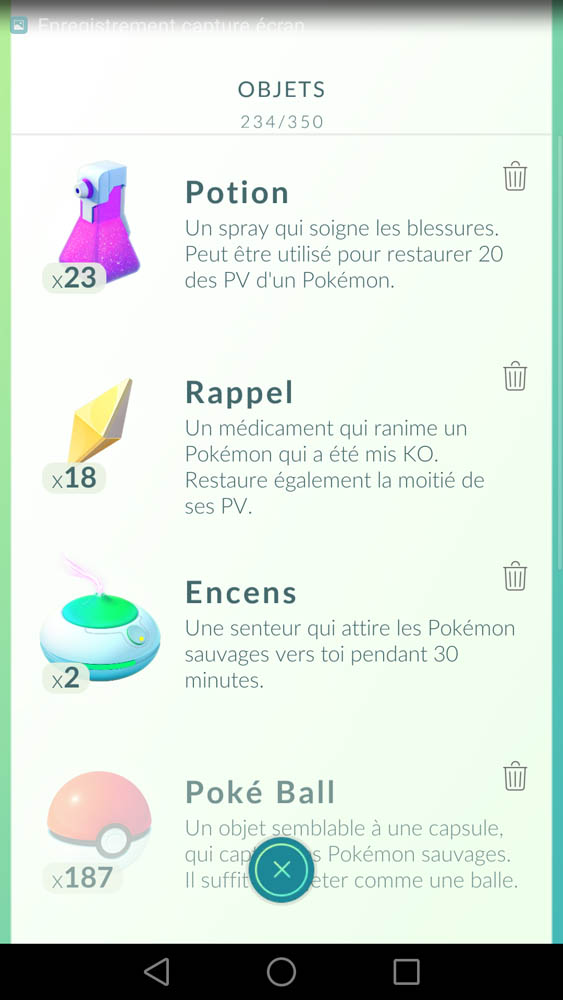Screen dimensions: 563x1000
Task: Discard Potion with its trash icon
Action: [515, 176]
